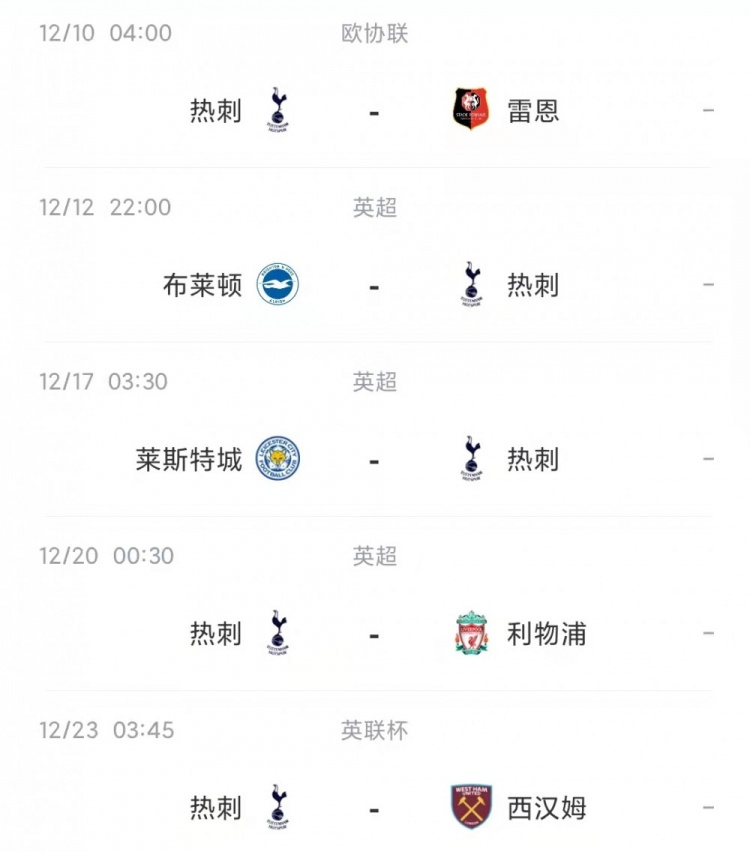Open the Tottenham vs Rennes match on 12/10

[x=374, y=111]
